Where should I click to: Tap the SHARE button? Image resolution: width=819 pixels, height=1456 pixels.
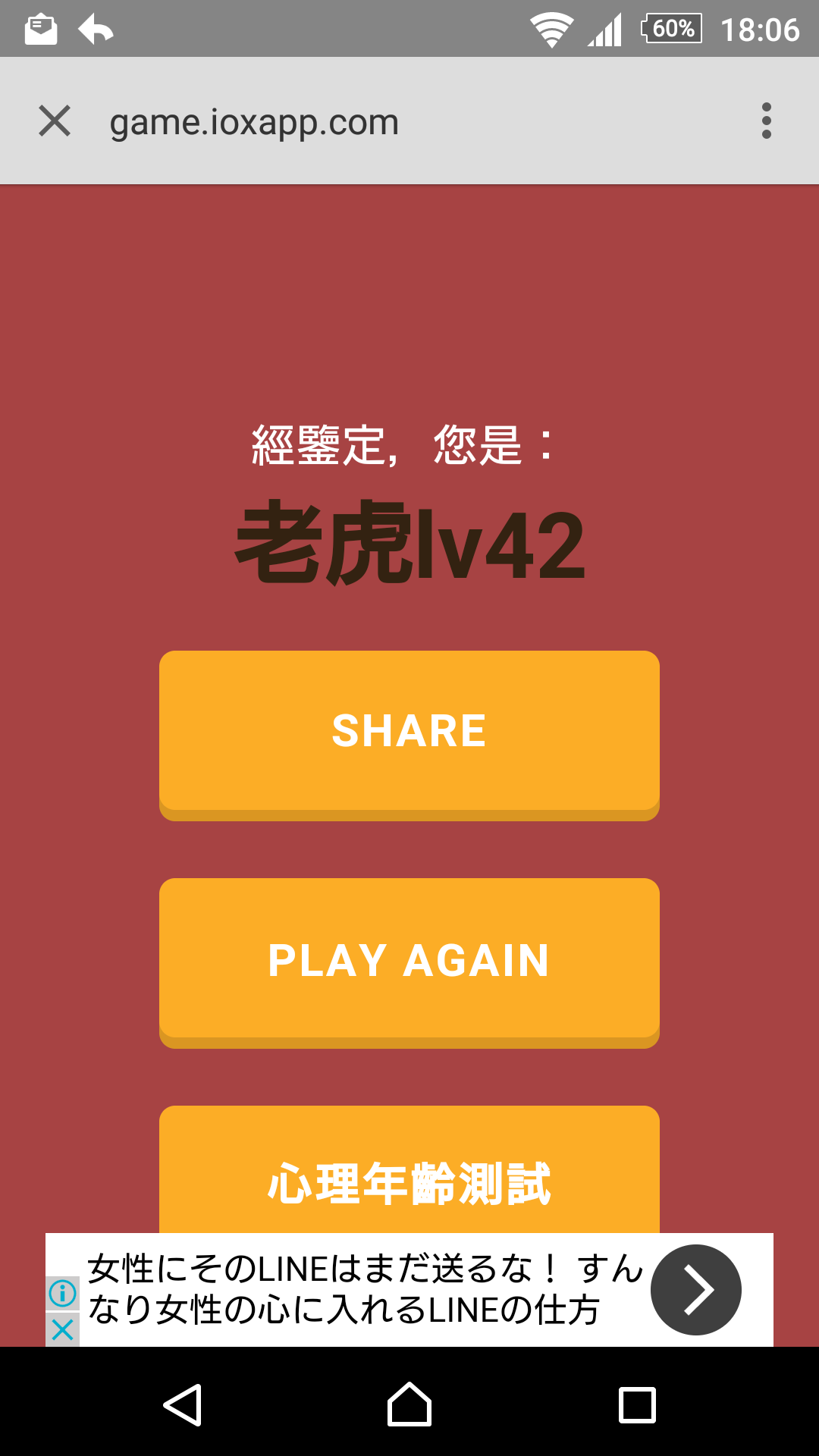tap(409, 731)
